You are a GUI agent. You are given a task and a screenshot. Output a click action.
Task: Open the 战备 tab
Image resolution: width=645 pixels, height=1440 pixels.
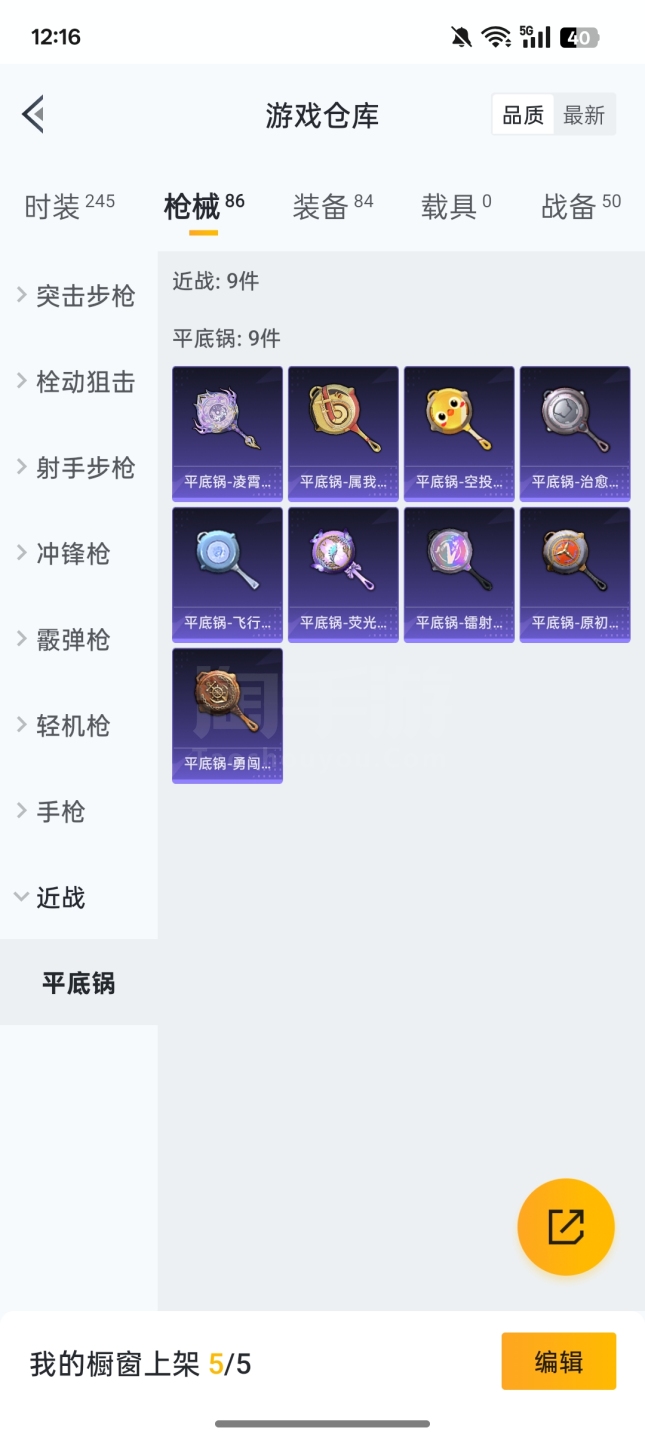pos(581,206)
